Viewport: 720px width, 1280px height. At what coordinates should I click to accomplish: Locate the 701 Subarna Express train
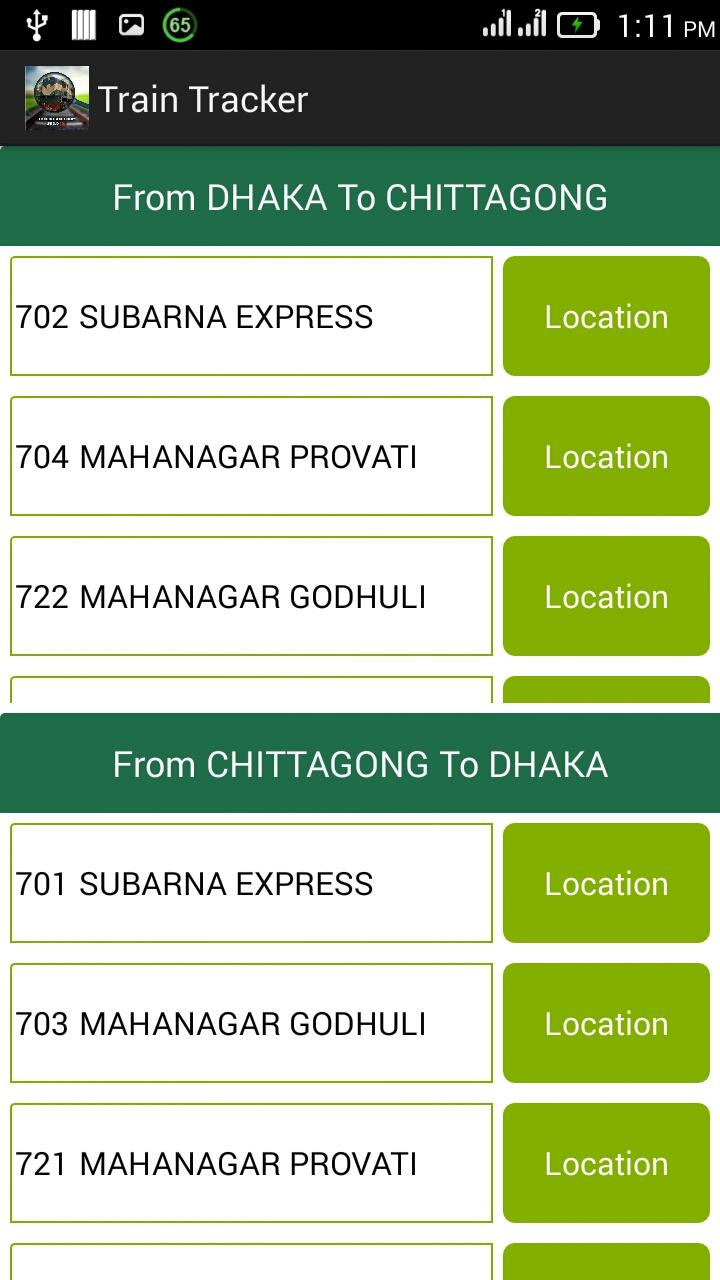pos(606,883)
